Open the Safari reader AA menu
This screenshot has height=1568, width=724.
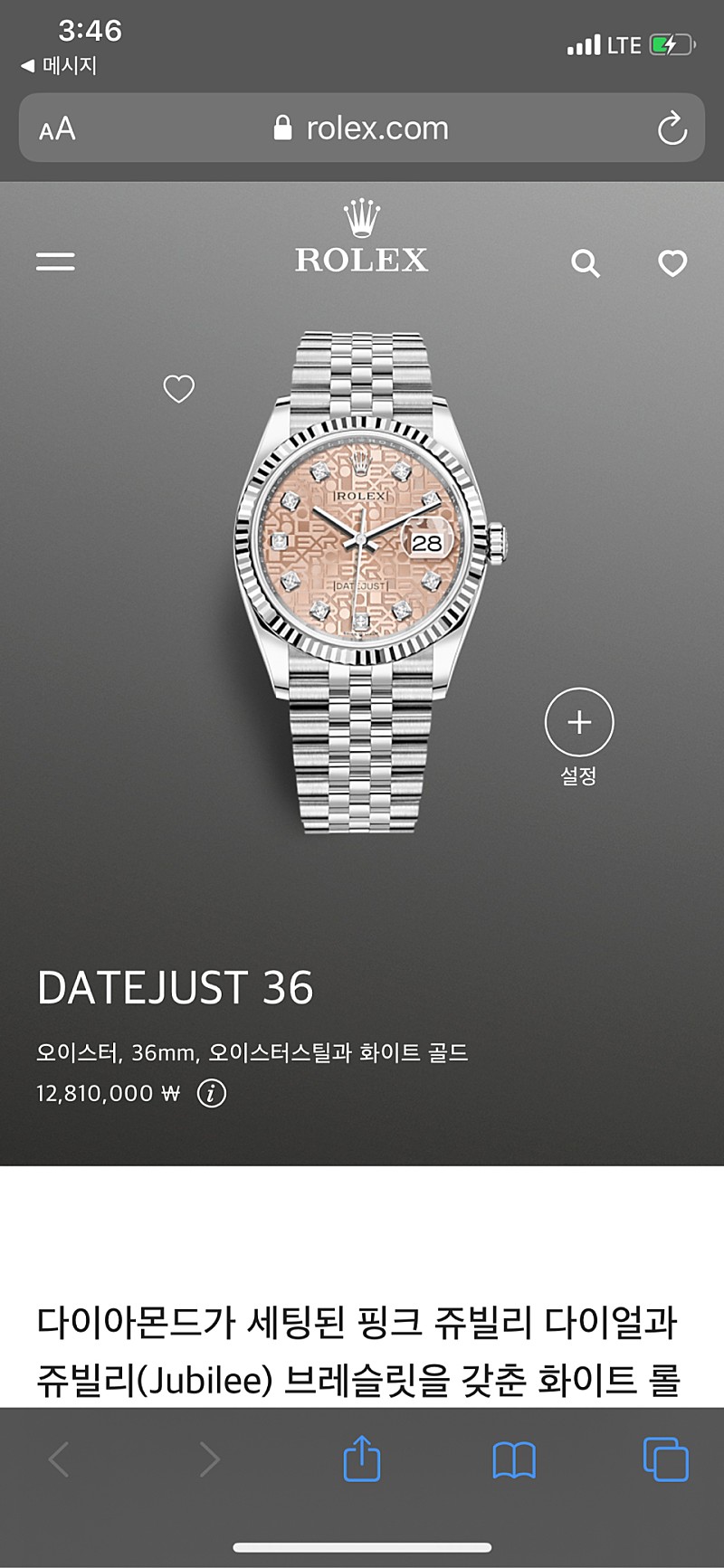(x=57, y=128)
